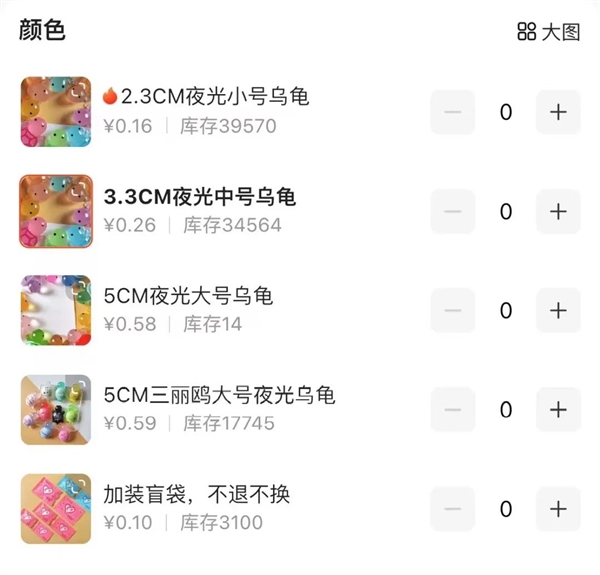Switch to 大图 large image view
The image size is (600, 575).
(x=548, y=31)
